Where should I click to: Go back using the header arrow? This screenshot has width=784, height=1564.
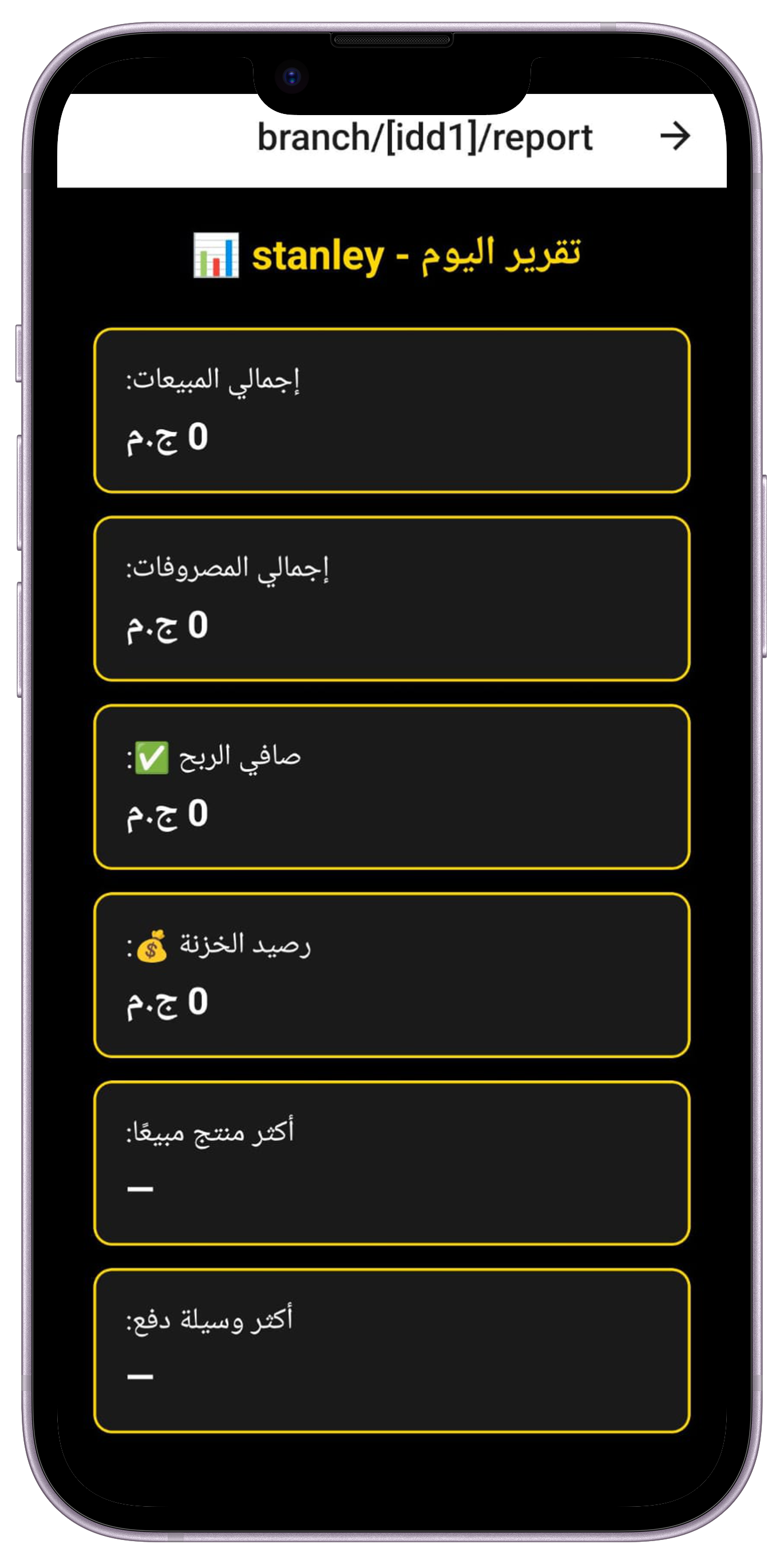tap(675, 136)
